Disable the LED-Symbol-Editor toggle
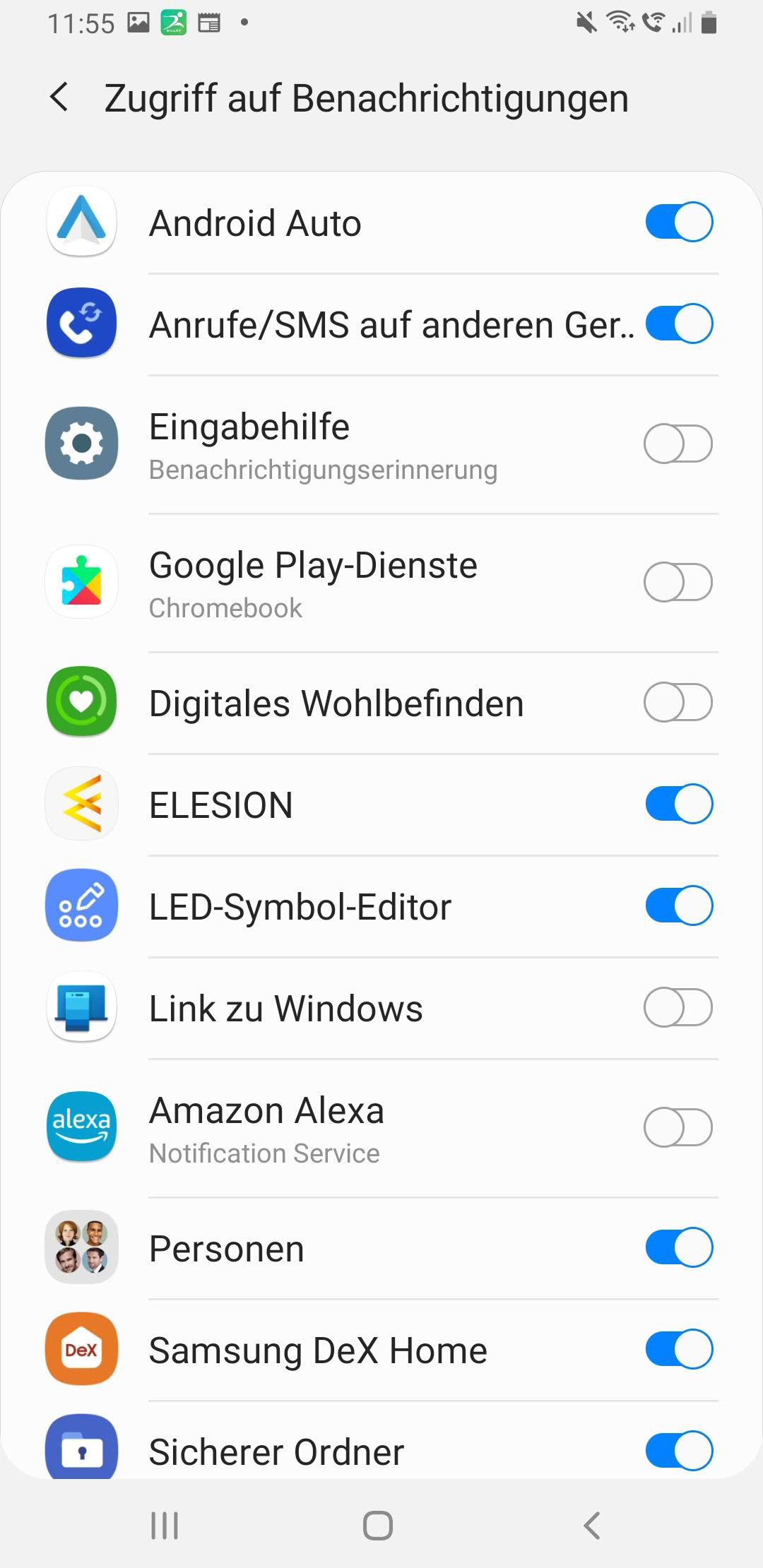Viewport: 763px width, 1568px height. (678, 906)
